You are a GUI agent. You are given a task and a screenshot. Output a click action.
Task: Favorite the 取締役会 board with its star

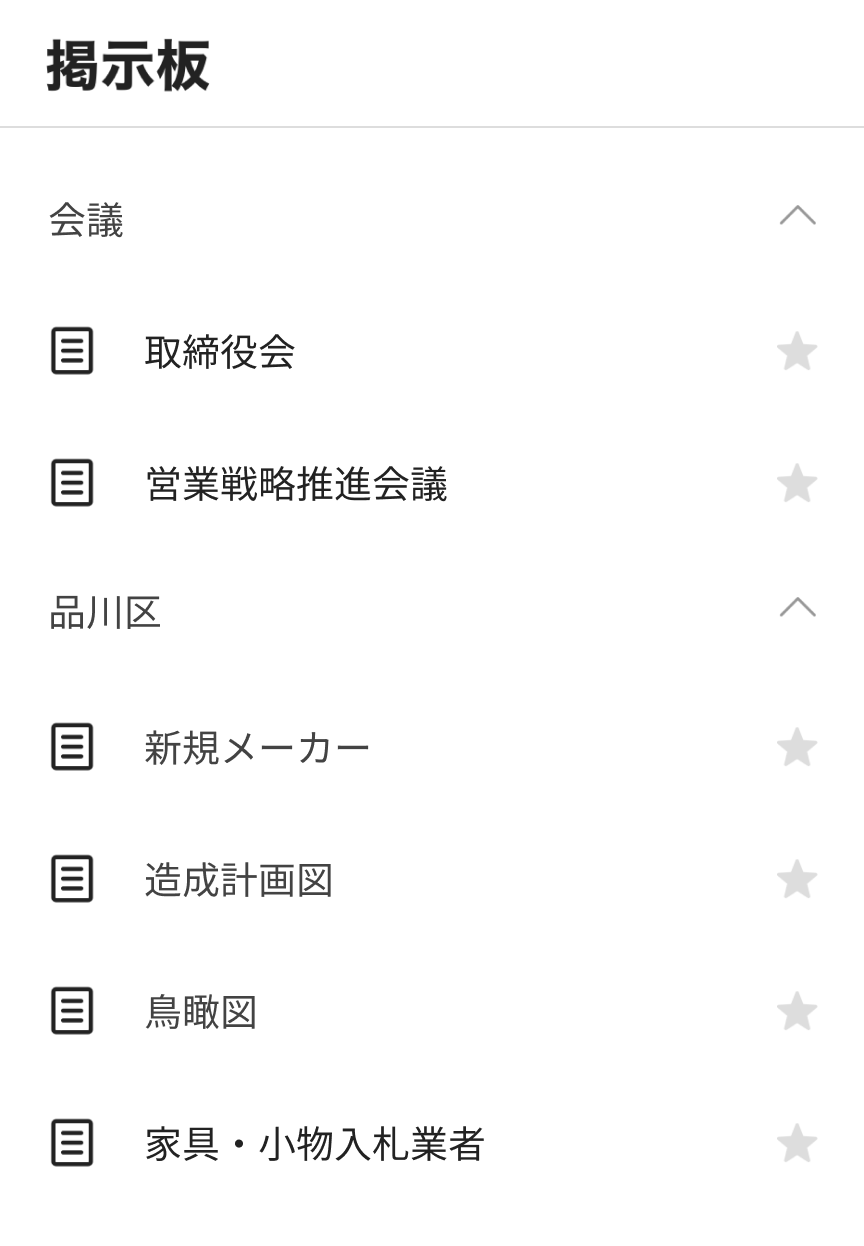point(797,352)
